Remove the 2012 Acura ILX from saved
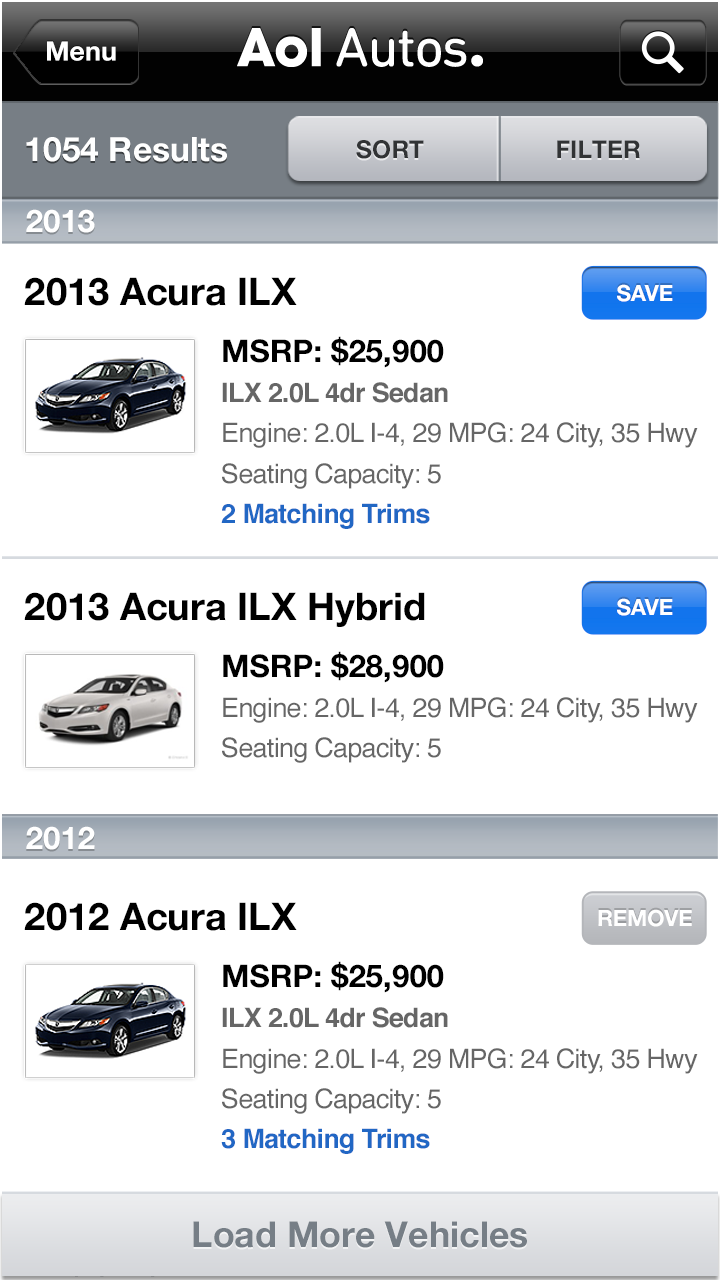The height and width of the screenshot is (1280, 720). click(x=643, y=917)
